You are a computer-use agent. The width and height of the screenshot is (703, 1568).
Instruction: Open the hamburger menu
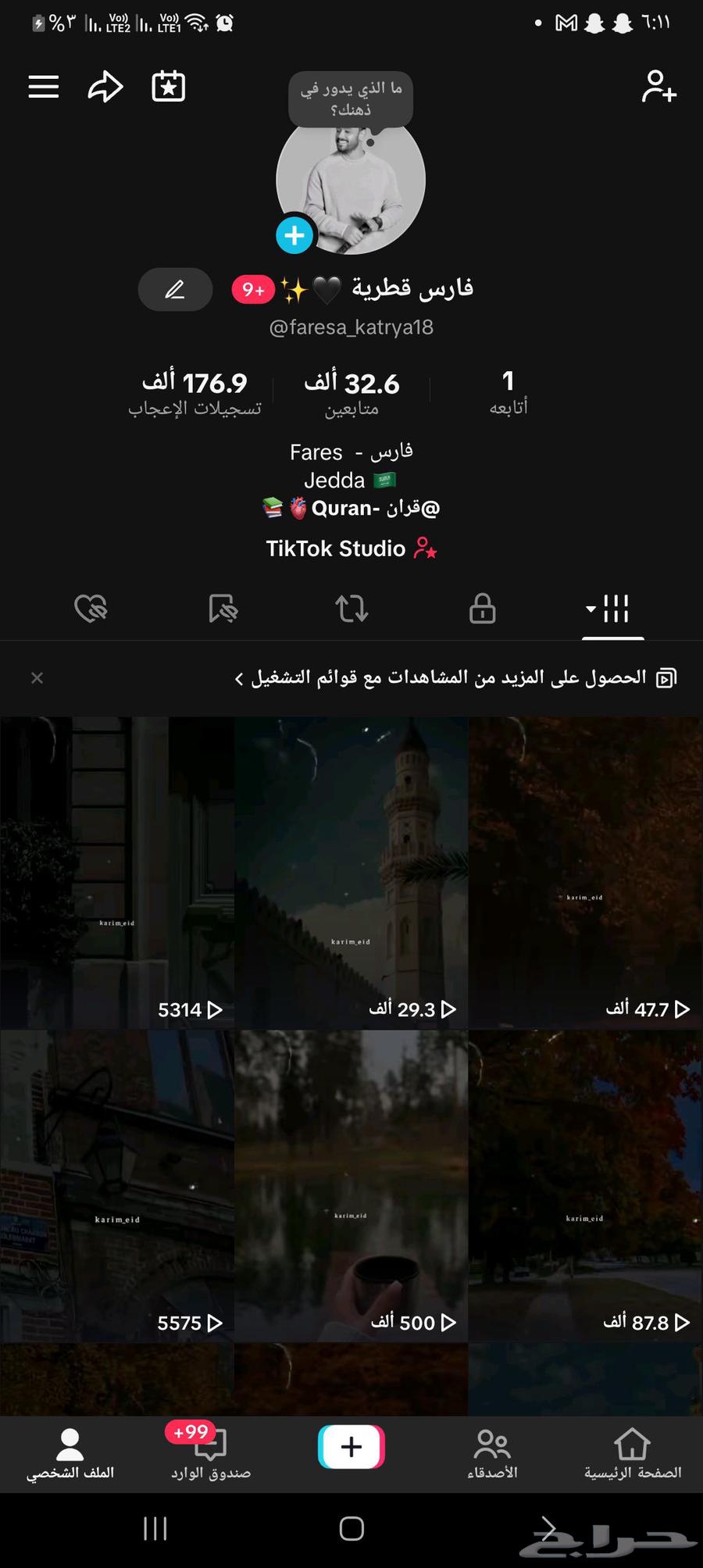(x=43, y=87)
